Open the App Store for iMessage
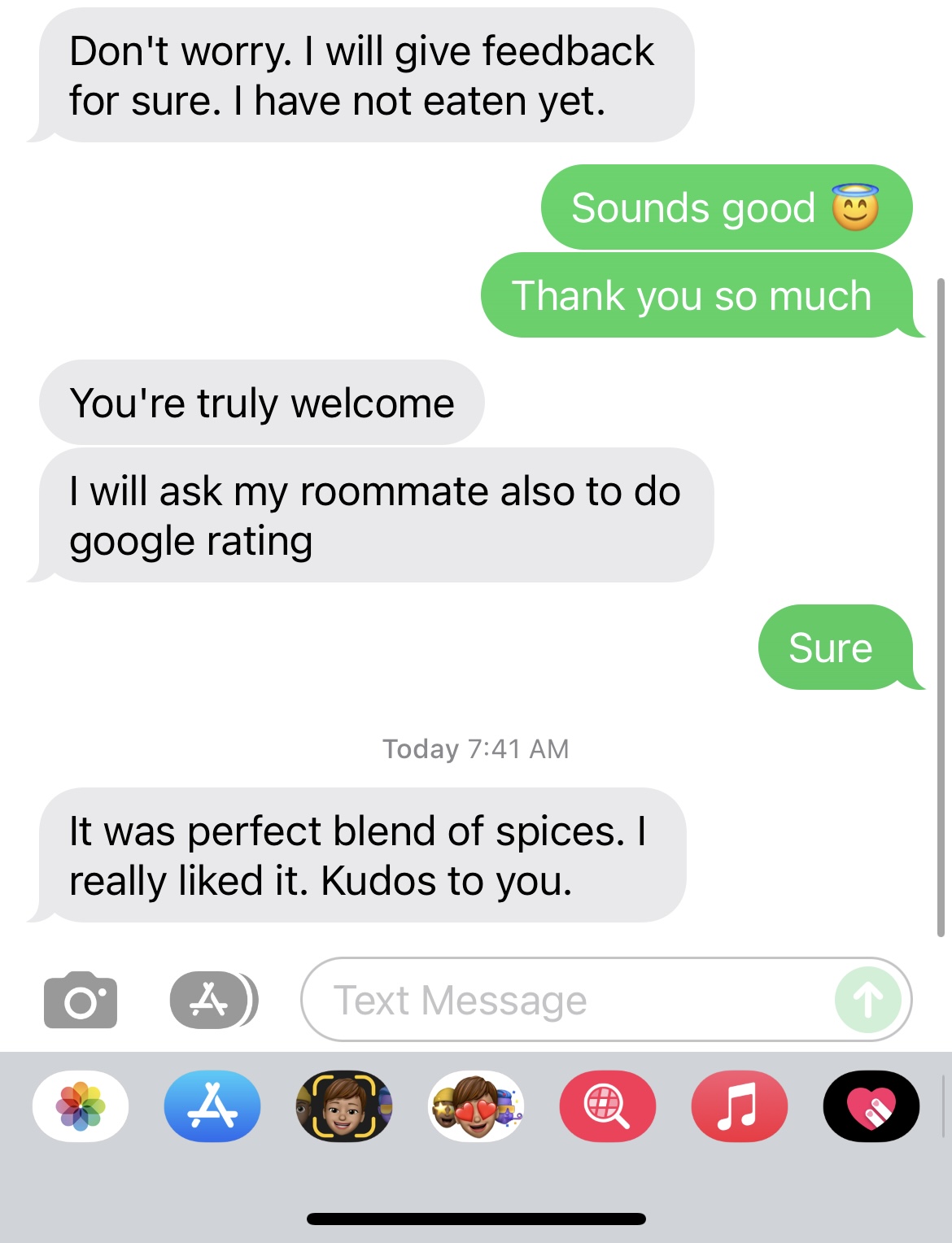Screen dimensions: 952x1243 (x=212, y=1106)
